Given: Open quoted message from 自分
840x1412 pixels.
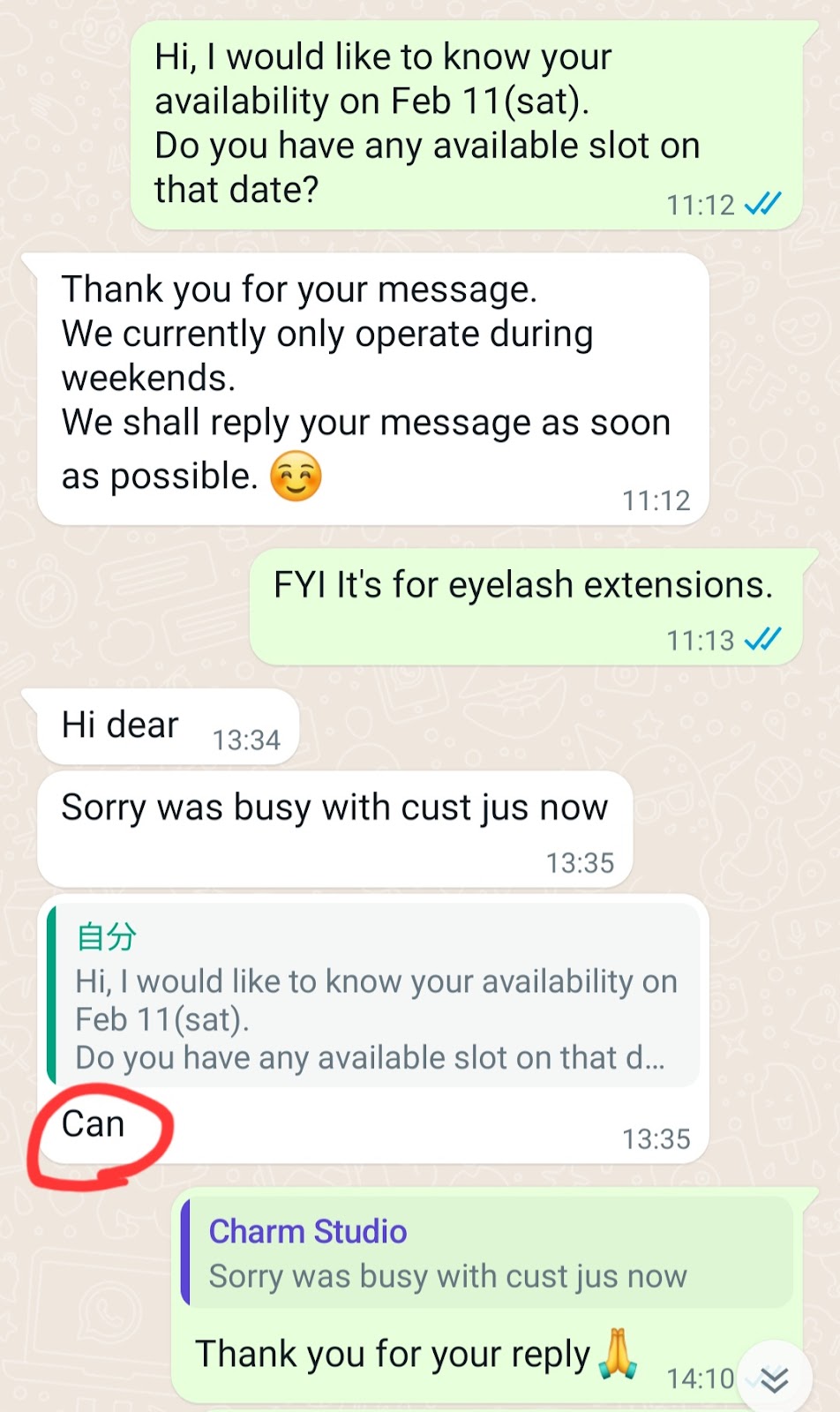Looking at the screenshot, I should (x=374, y=996).
